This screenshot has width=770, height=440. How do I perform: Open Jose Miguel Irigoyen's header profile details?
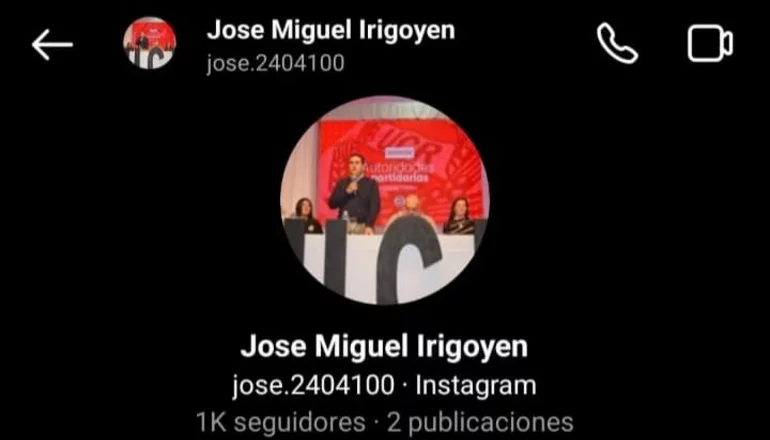point(330,45)
